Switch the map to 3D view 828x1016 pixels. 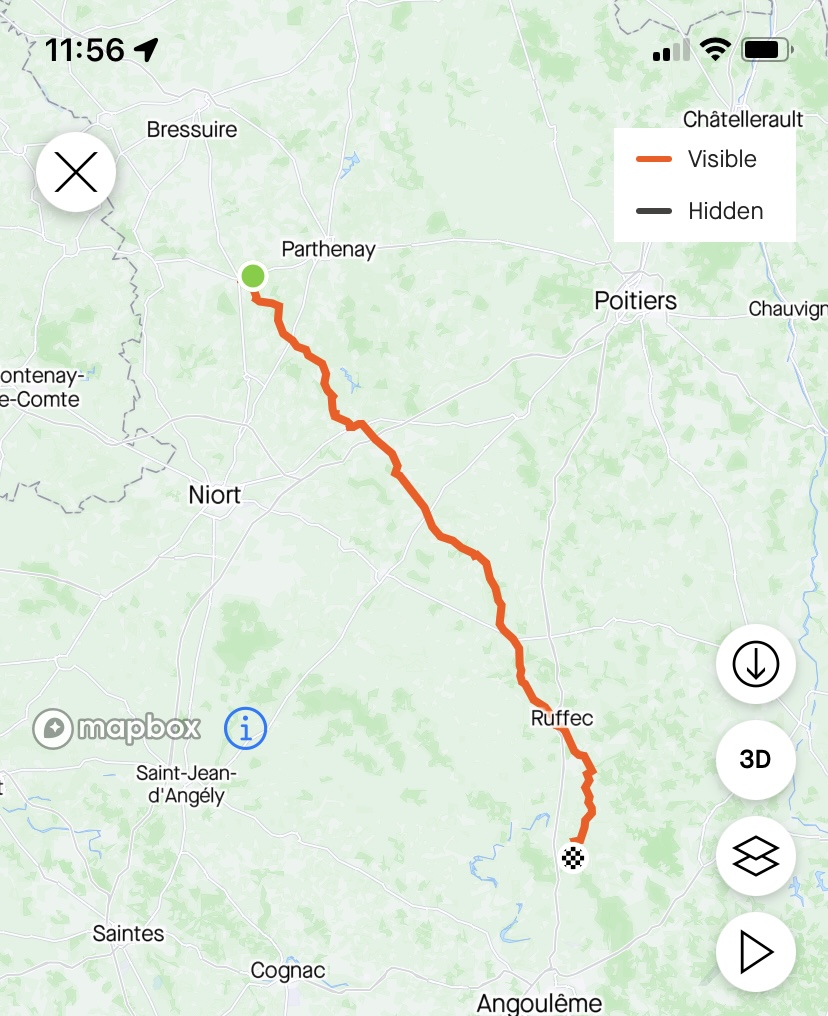755,759
